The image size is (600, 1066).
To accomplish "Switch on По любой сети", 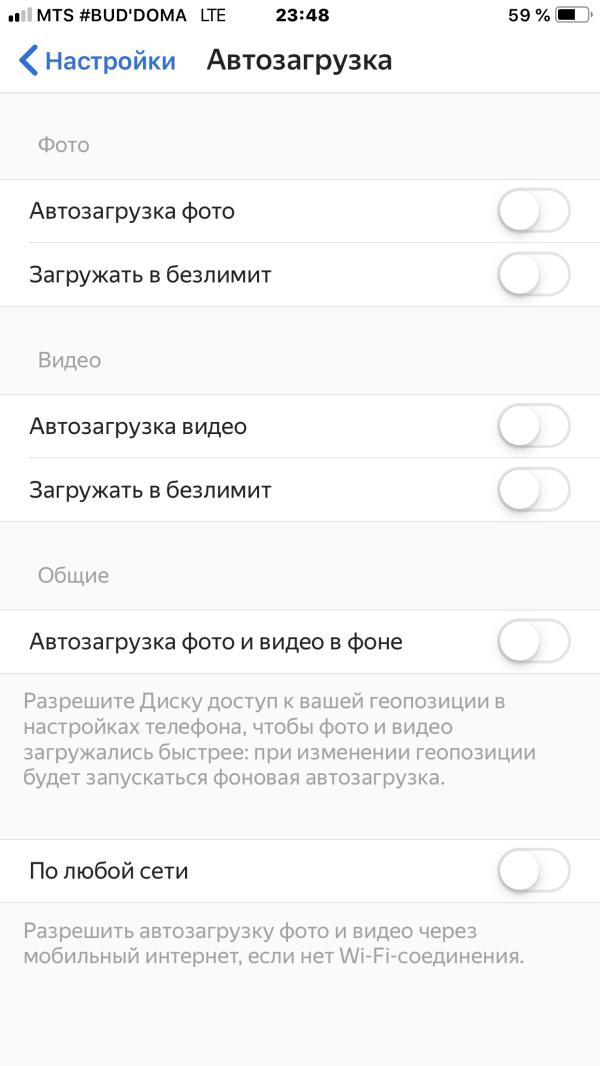I will [534, 870].
